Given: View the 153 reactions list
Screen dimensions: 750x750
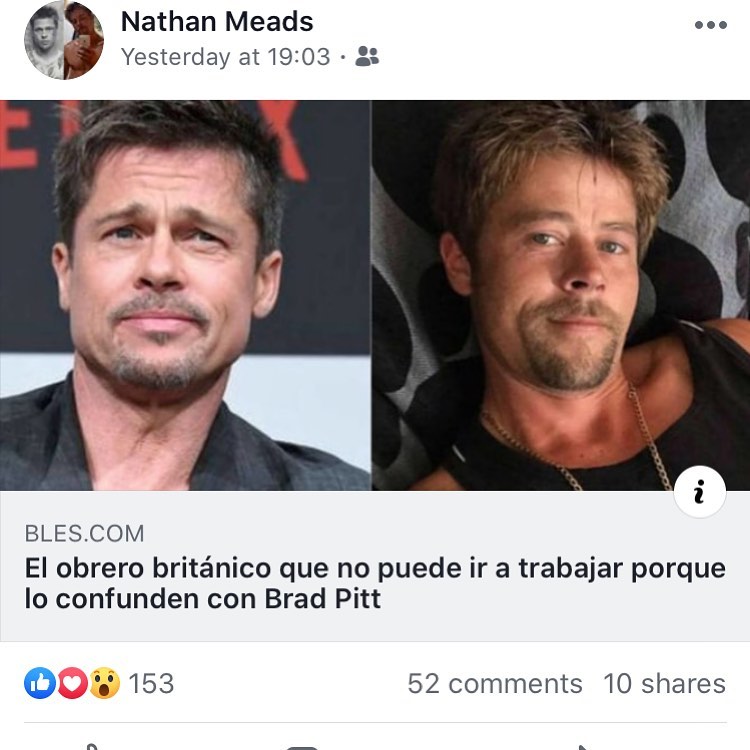Looking at the screenshot, I should 99,683.
